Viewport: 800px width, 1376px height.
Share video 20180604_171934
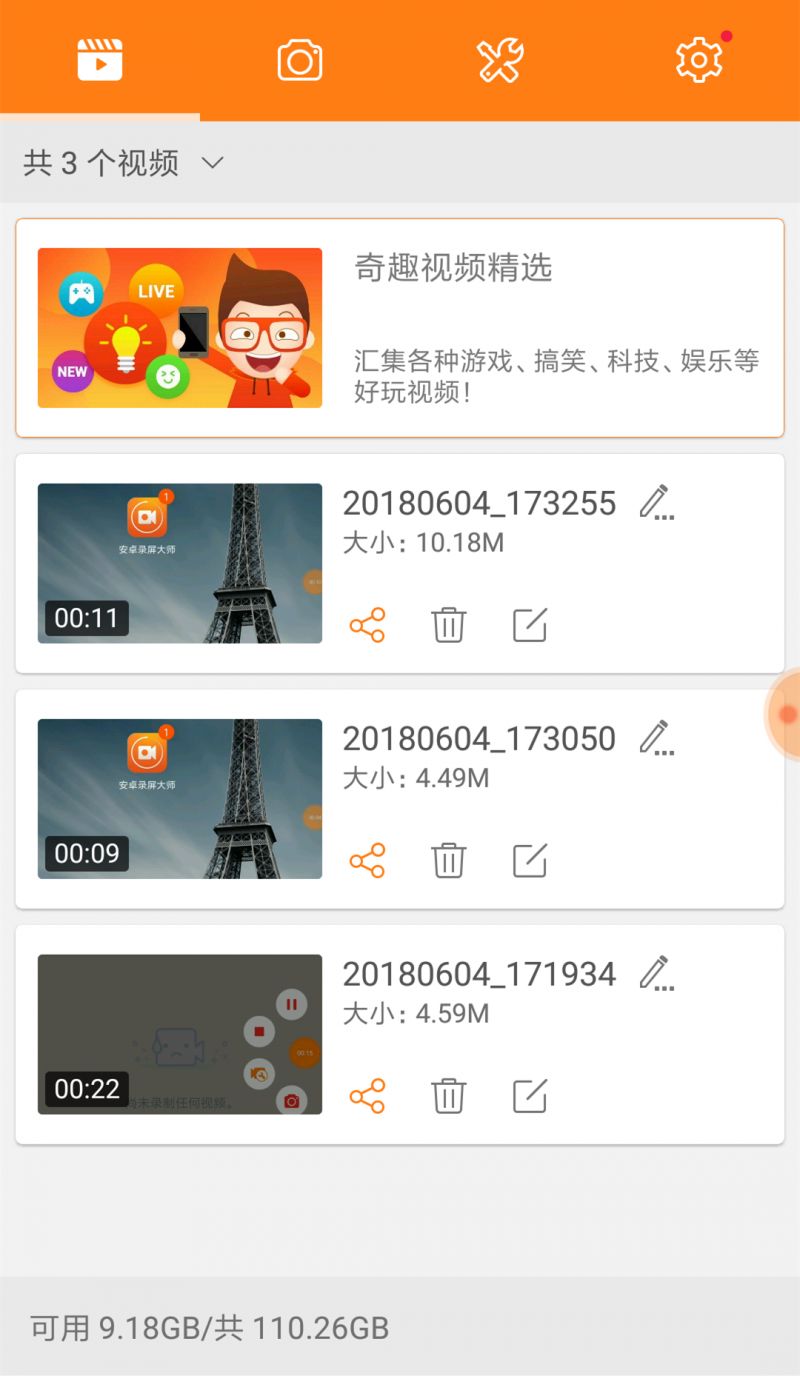click(367, 1094)
